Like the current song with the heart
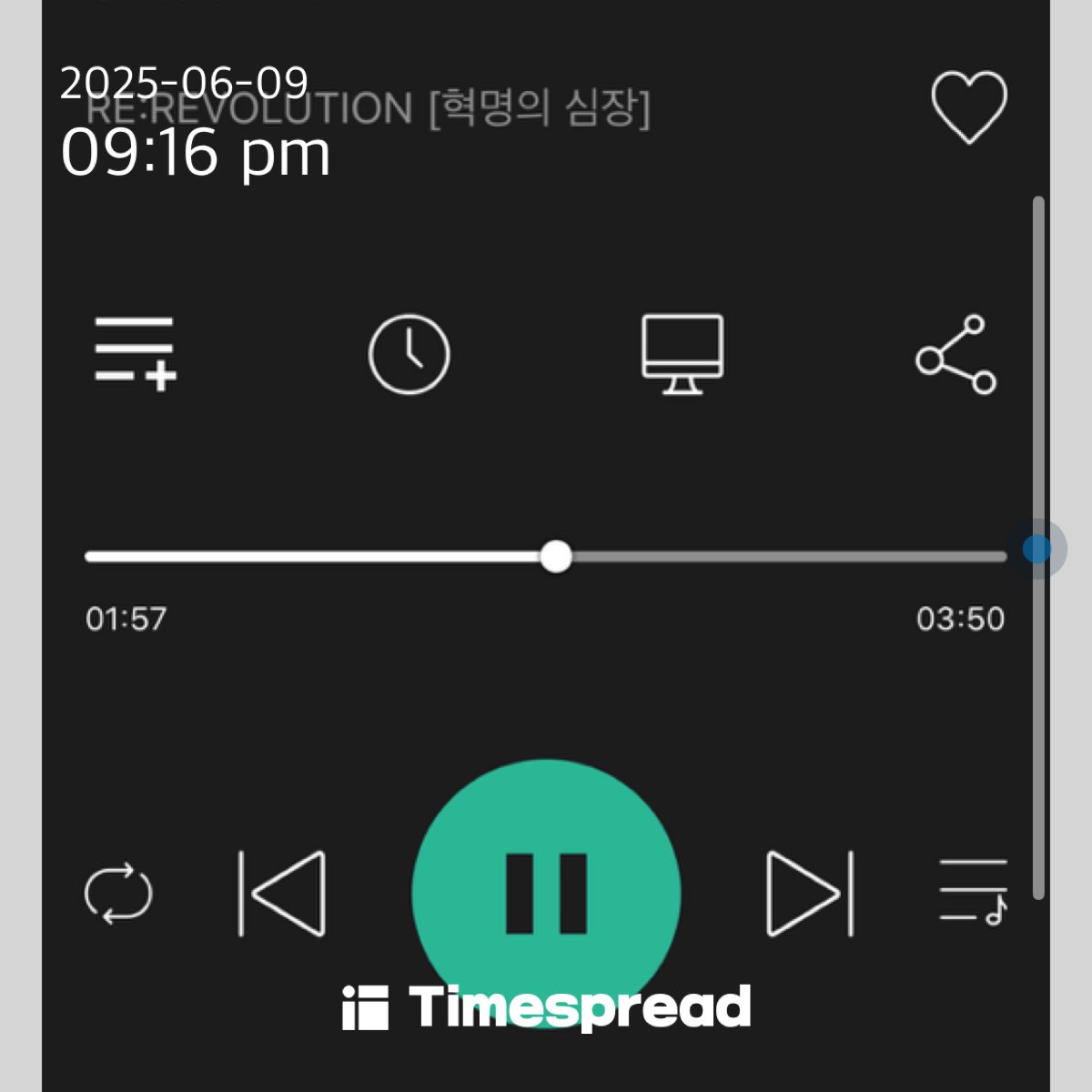Viewport: 1092px width, 1092px height. 968,106
